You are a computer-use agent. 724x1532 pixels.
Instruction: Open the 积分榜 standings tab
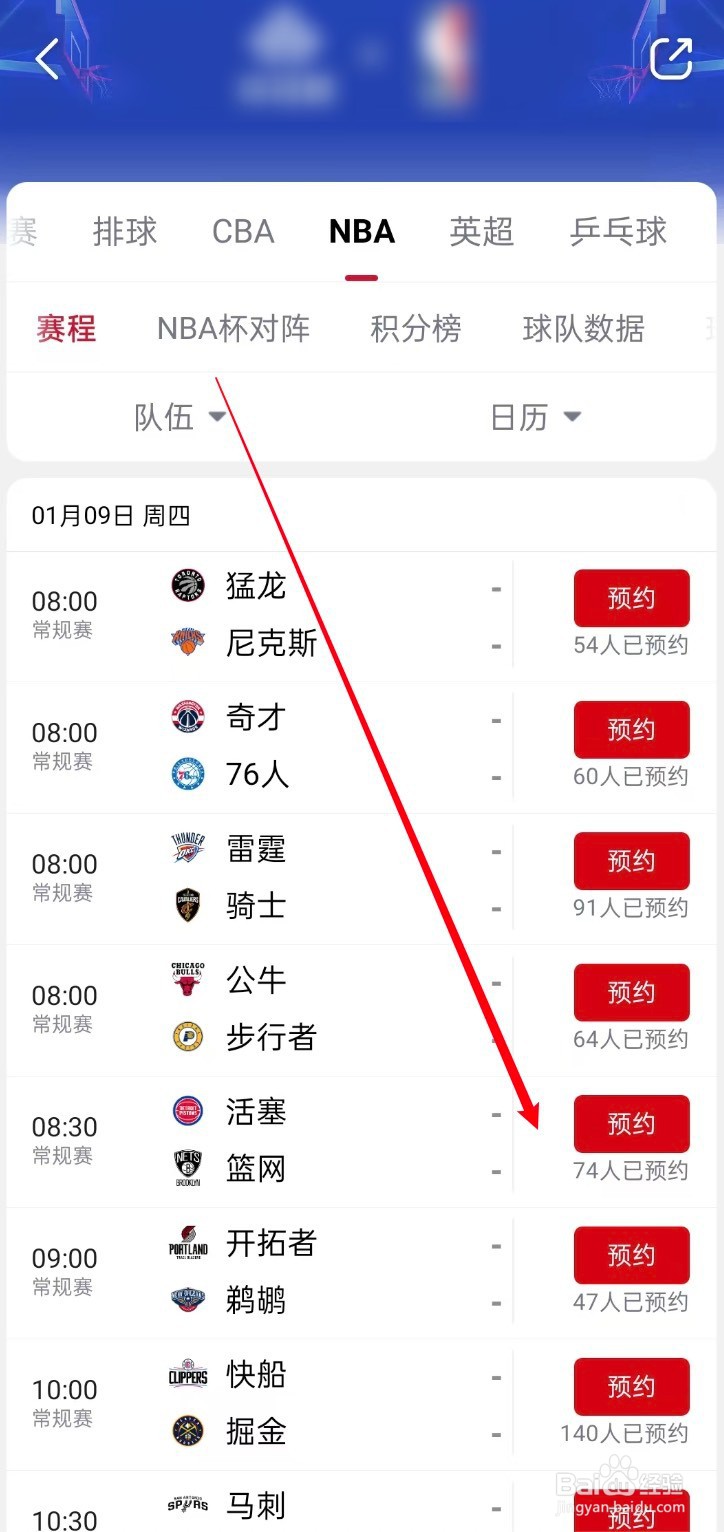pos(415,328)
